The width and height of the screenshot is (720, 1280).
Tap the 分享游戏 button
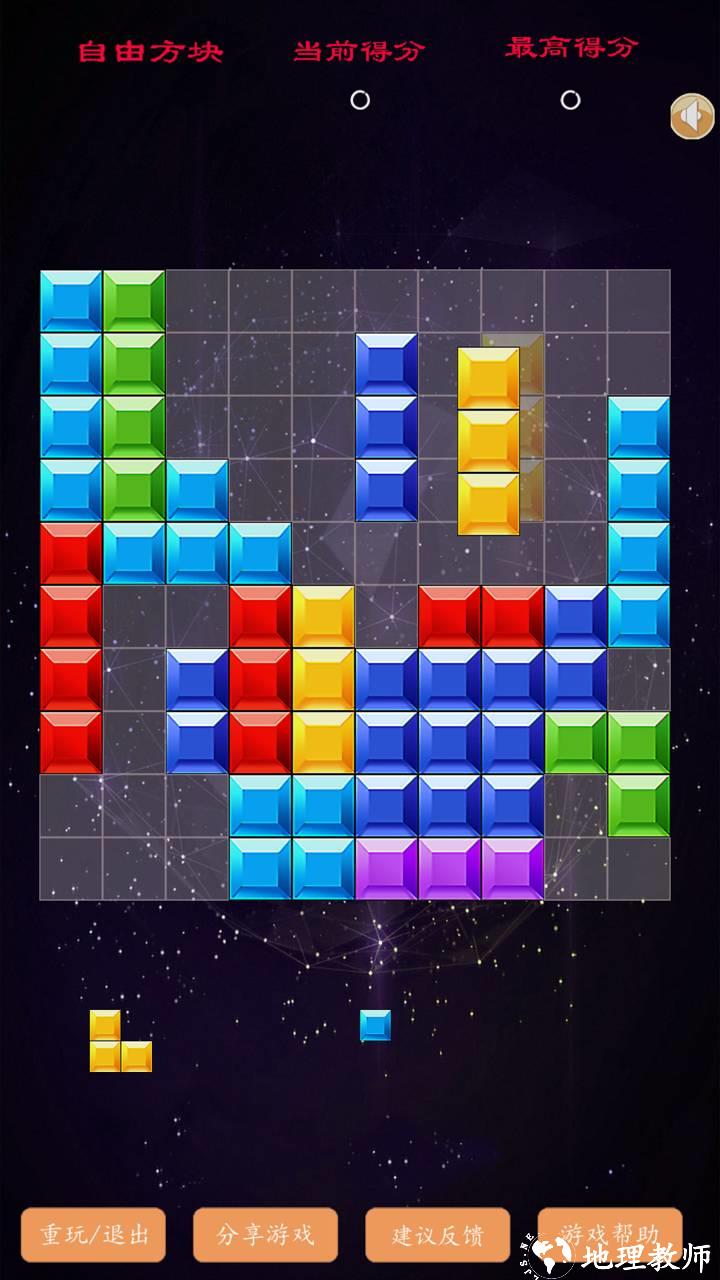coord(265,1235)
